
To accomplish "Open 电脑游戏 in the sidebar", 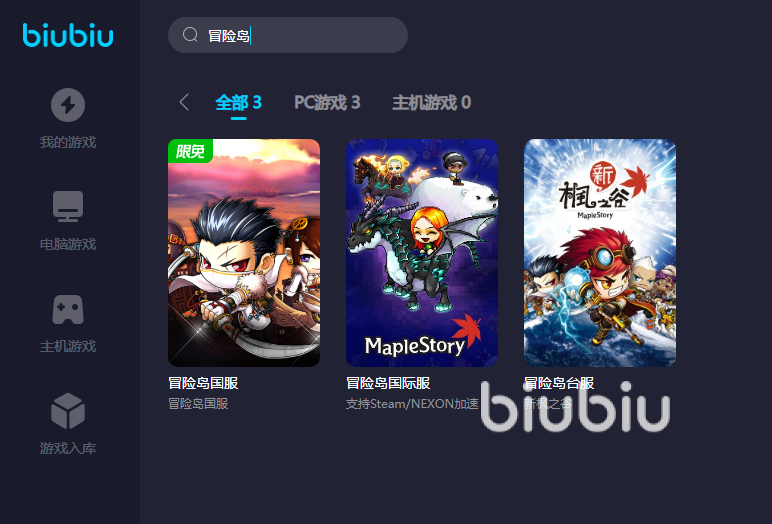I will [x=68, y=220].
